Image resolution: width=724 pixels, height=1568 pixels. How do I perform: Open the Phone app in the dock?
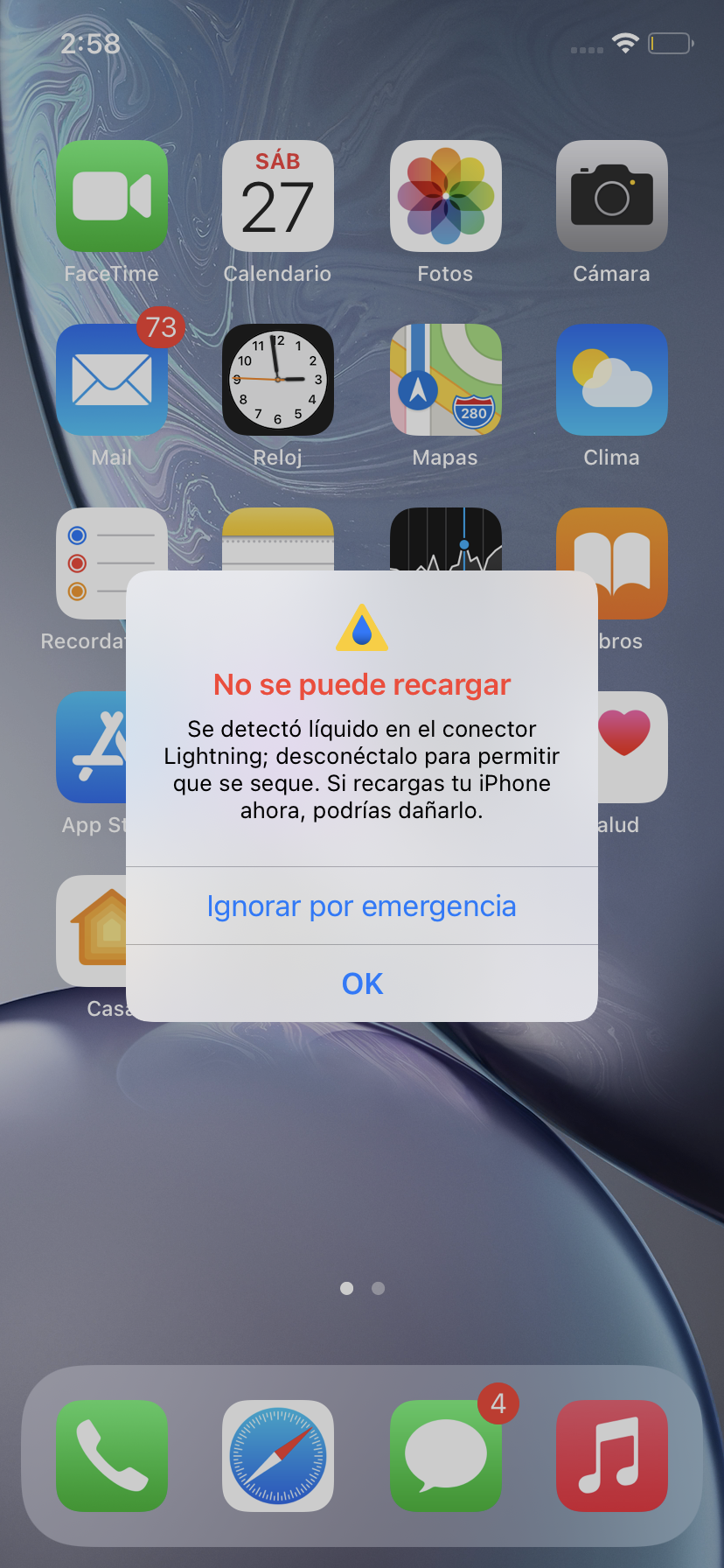pyautogui.click(x=112, y=1456)
